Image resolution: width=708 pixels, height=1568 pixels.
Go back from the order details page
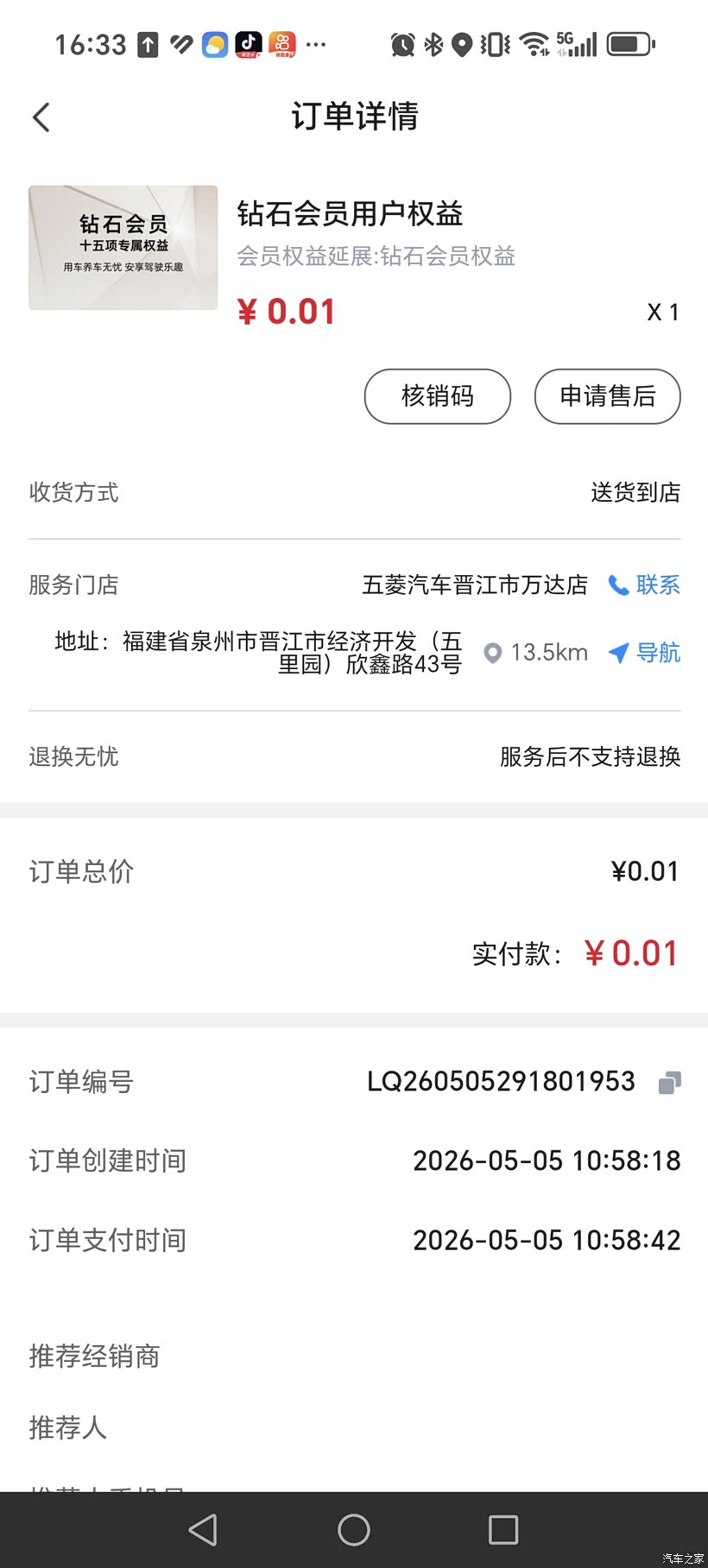click(41, 117)
